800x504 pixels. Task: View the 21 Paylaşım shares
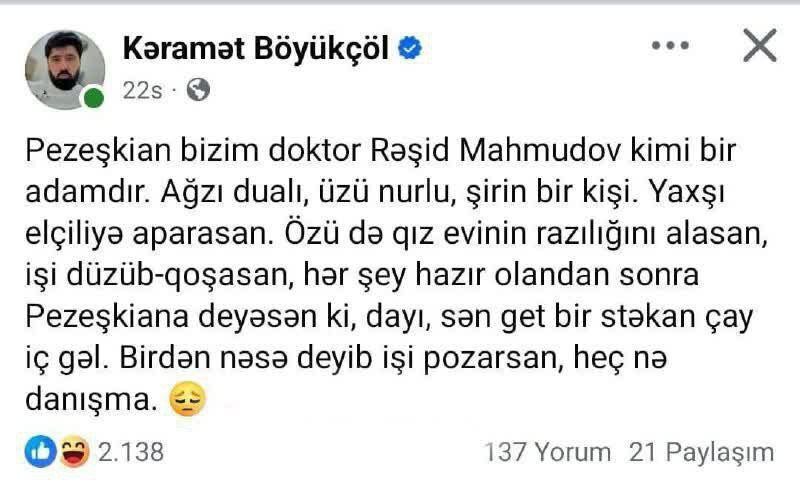[702, 453]
